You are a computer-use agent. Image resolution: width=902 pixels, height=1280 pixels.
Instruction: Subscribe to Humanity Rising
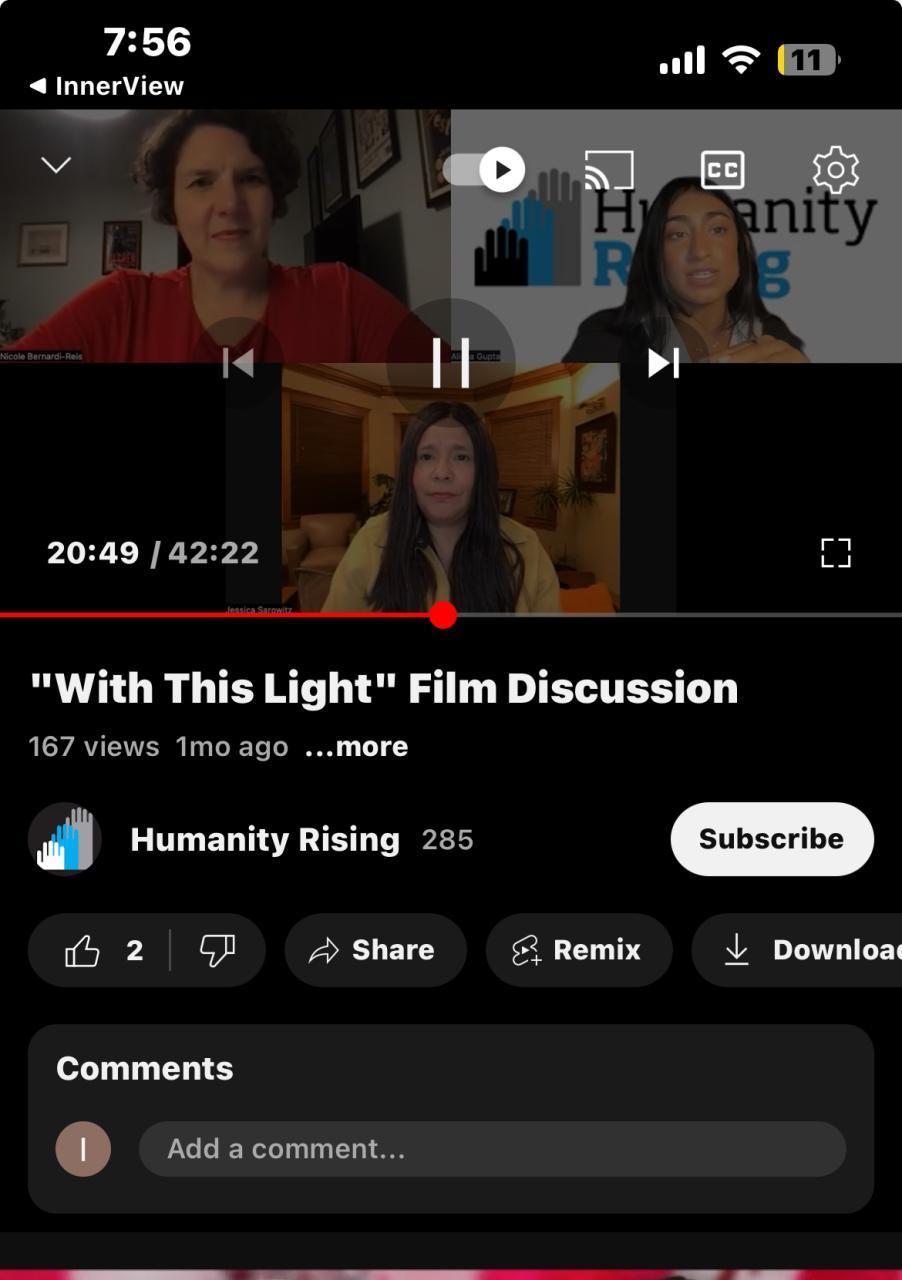point(771,839)
